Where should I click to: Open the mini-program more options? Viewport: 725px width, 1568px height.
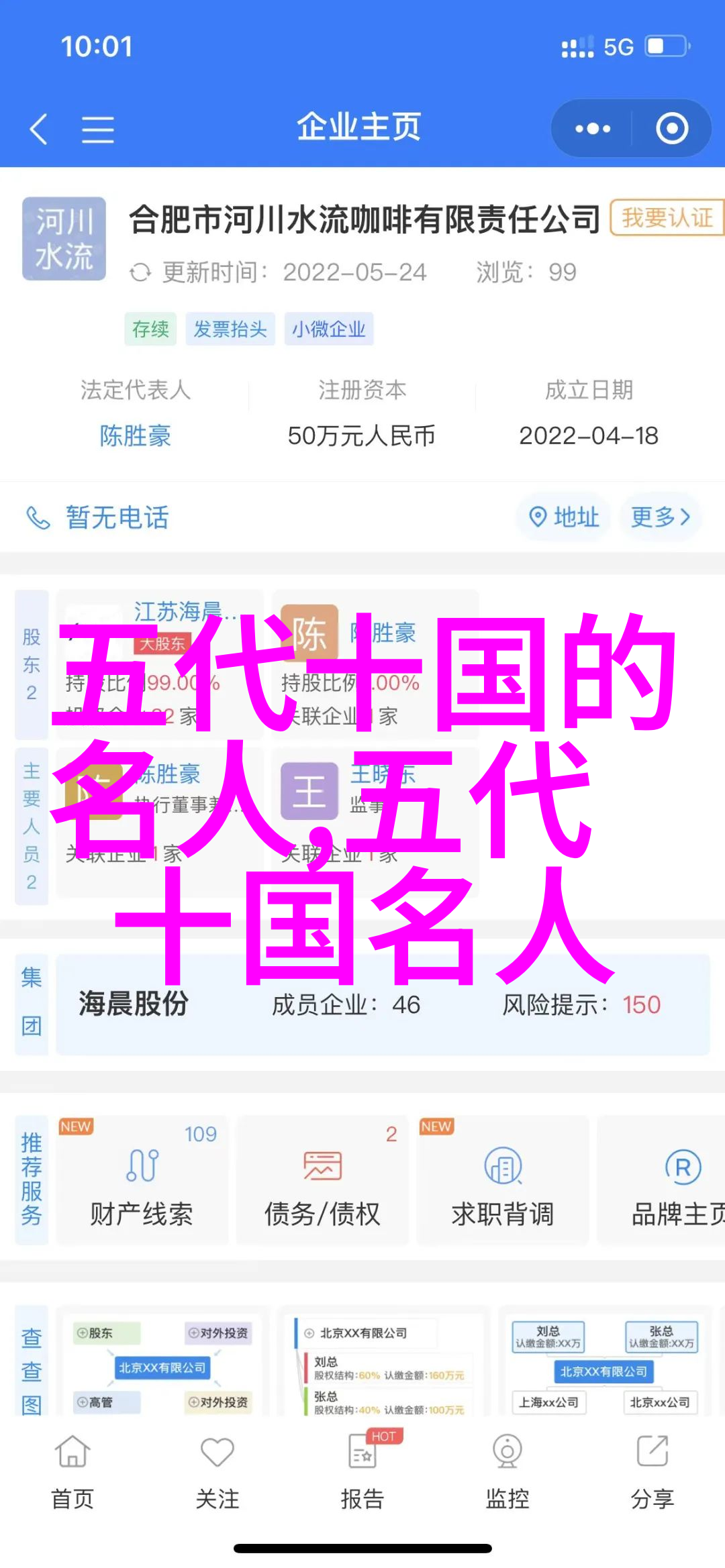tap(592, 129)
